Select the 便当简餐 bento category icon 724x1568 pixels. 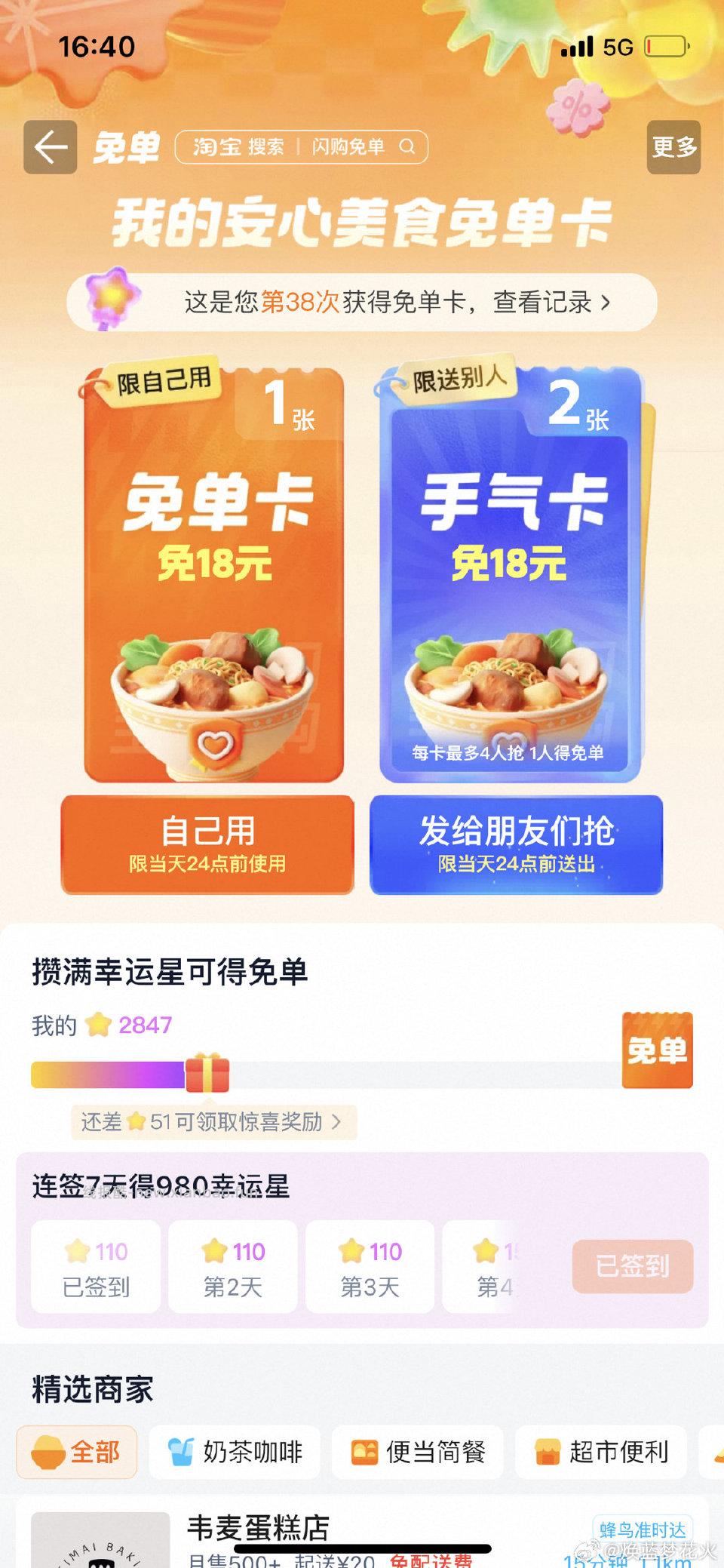coord(366,1452)
